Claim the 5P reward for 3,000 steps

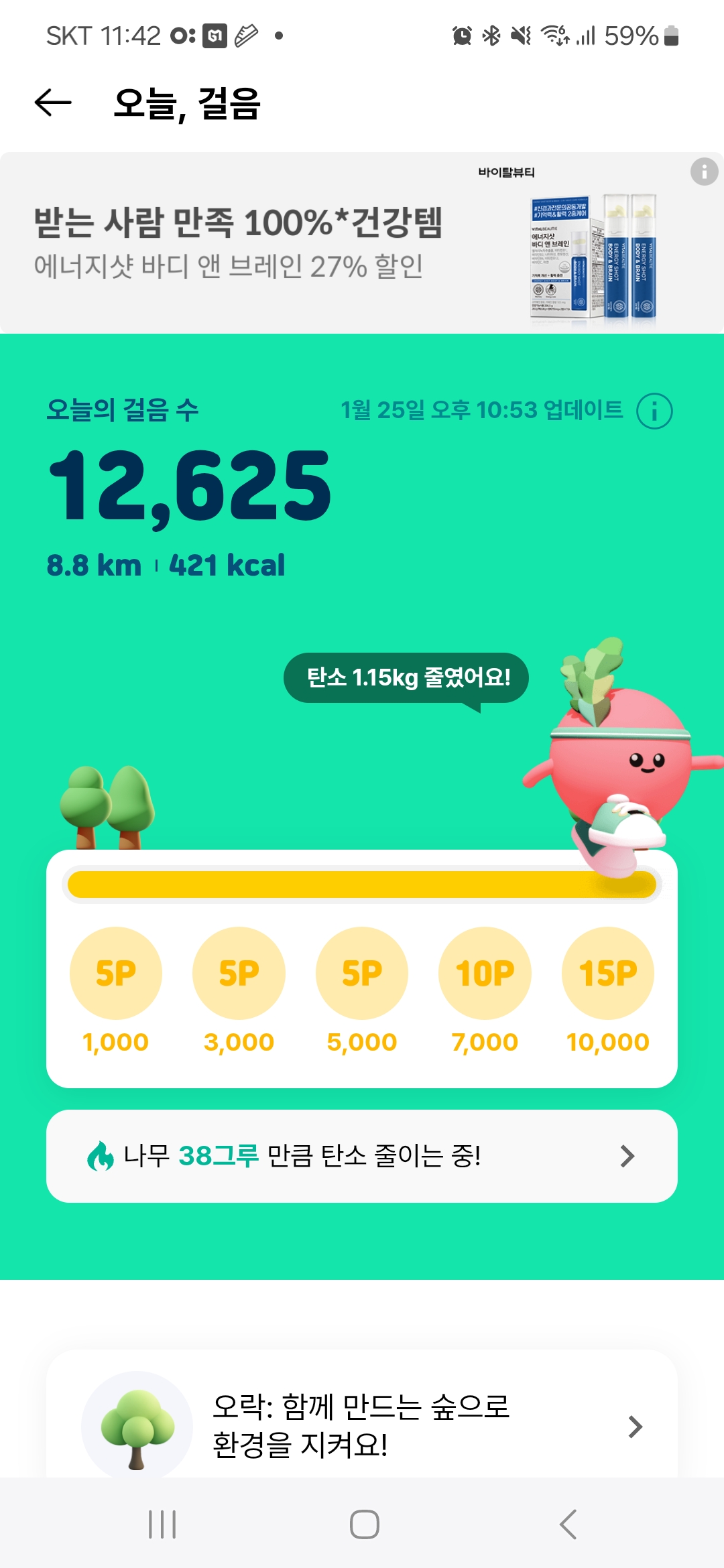point(239,973)
